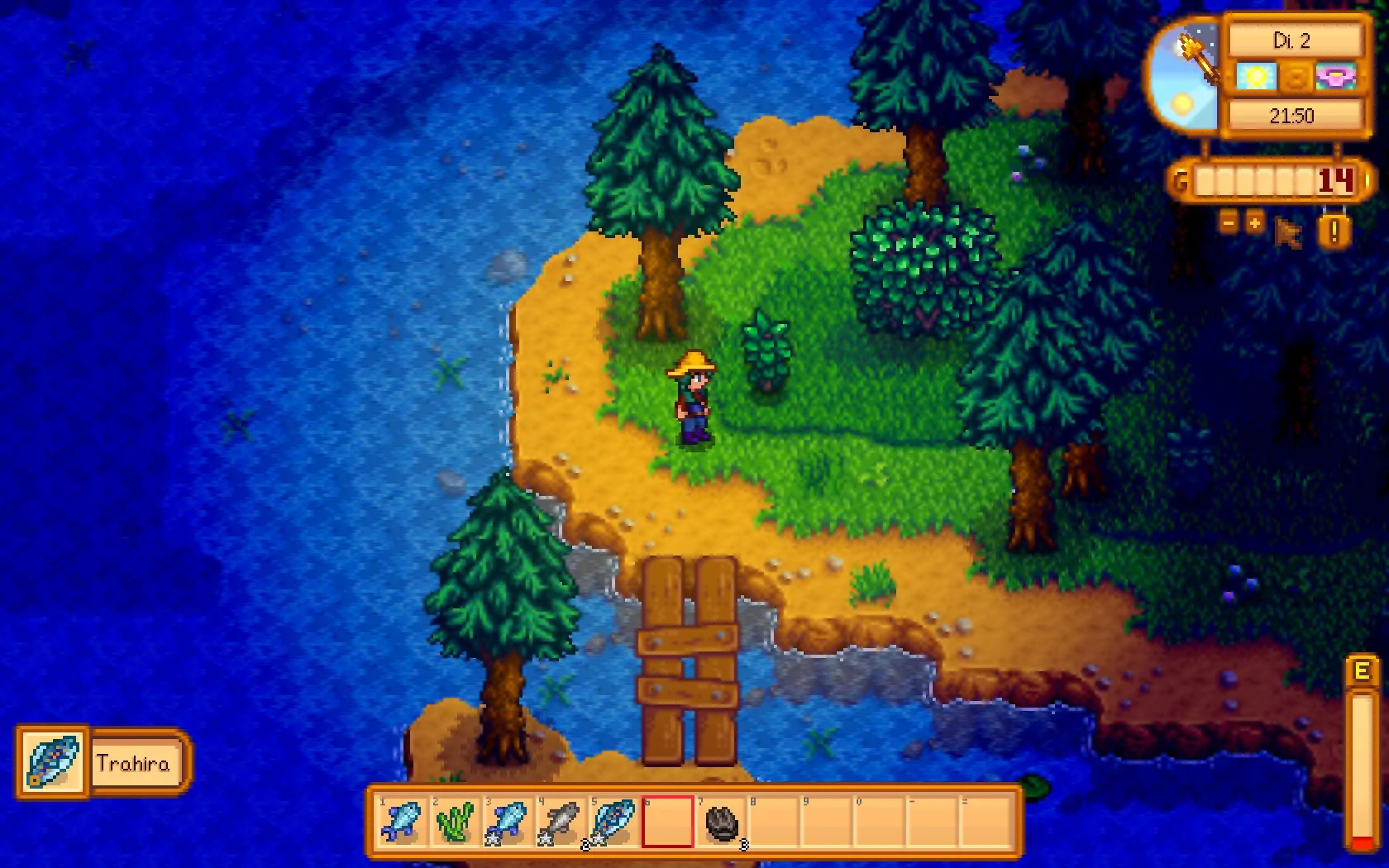Screen dimensions: 1389x868
Task: Zoom out with the minus button
Action: click(x=1229, y=222)
